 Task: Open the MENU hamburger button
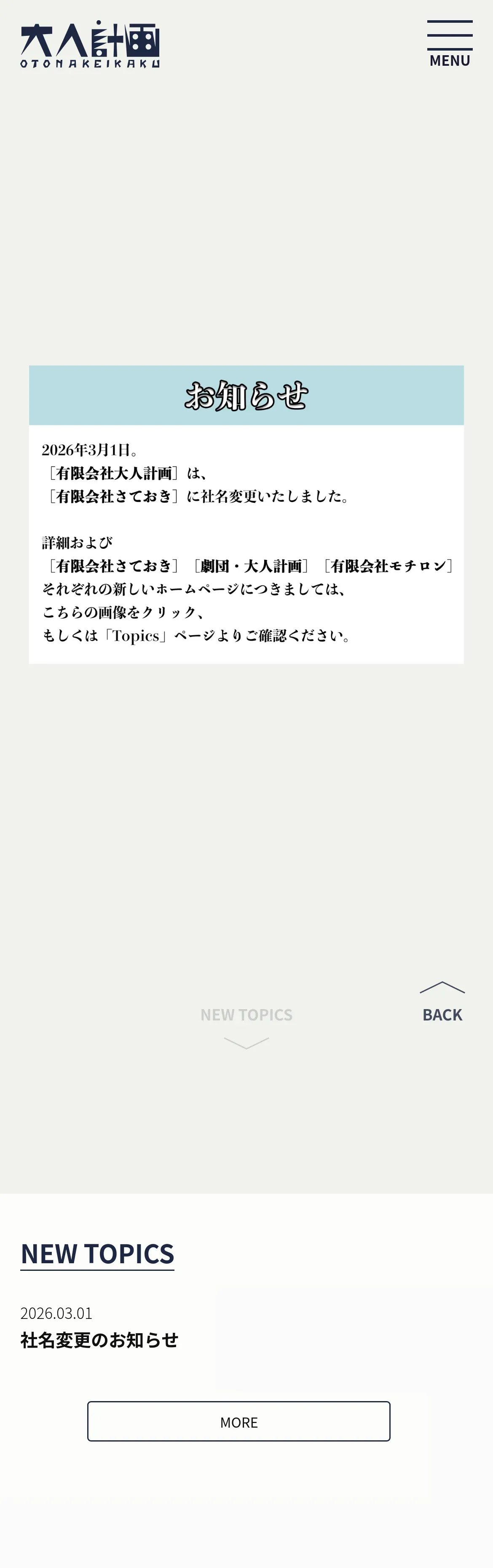(449, 43)
